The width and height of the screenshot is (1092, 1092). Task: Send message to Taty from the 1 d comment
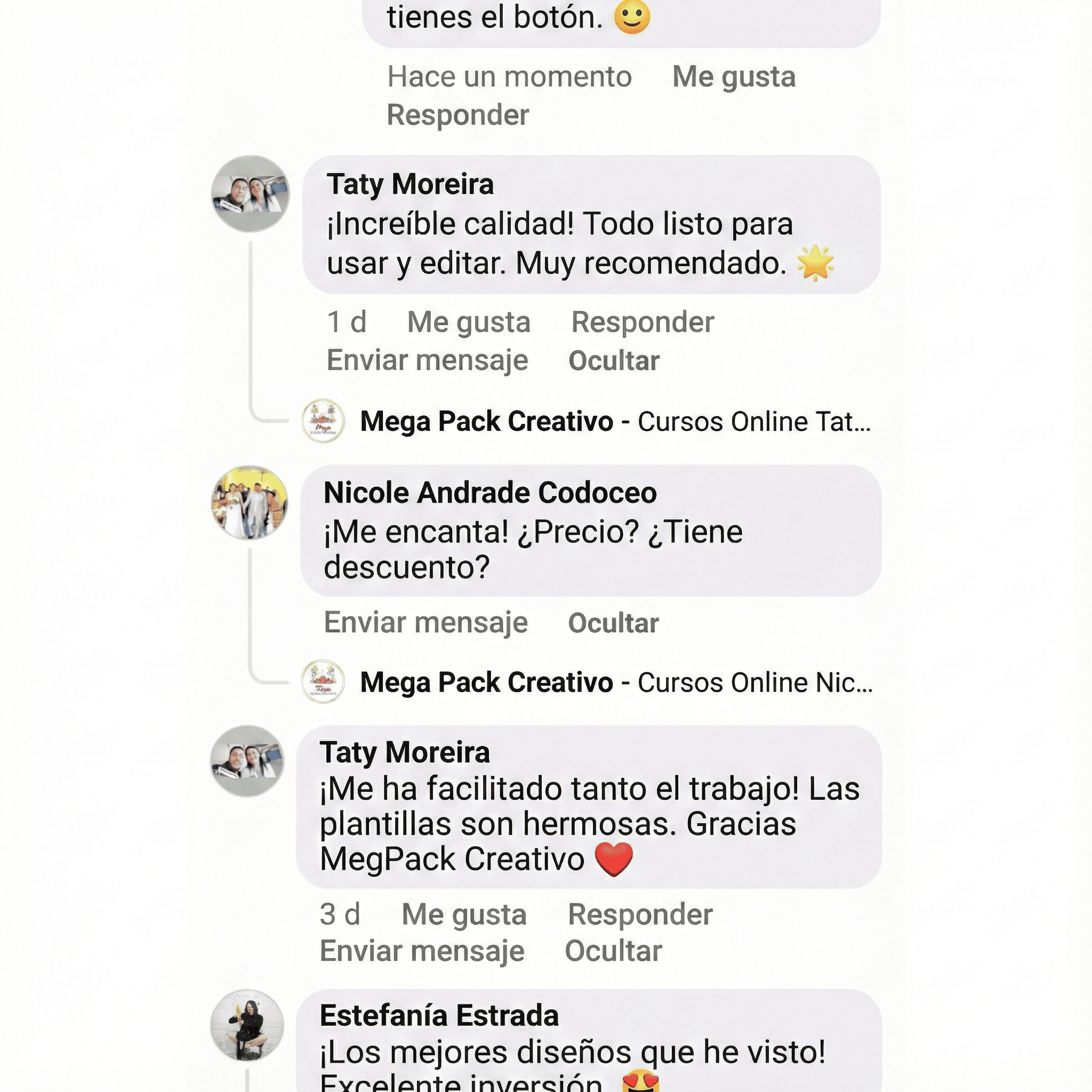click(x=427, y=360)
